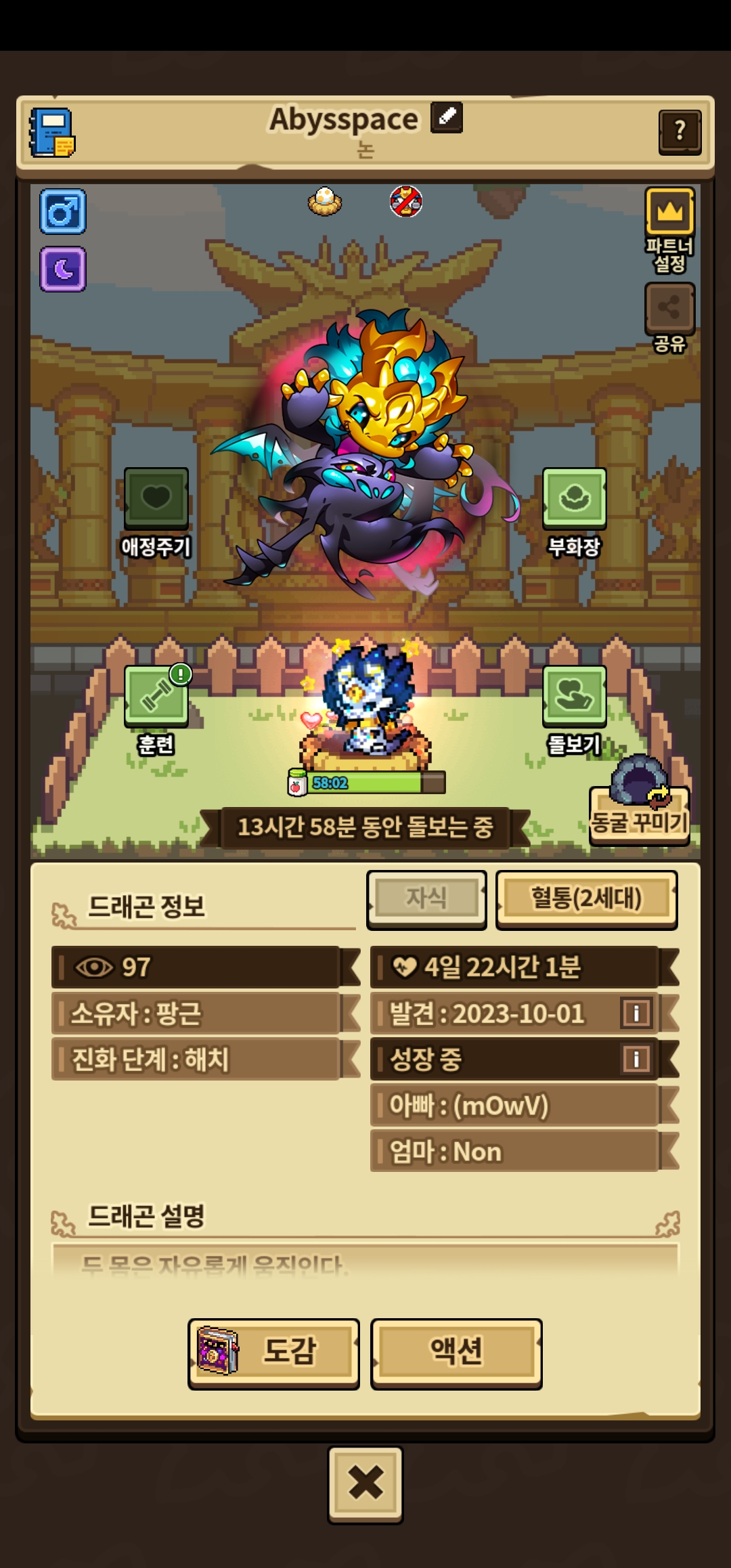Show info for 발견 date

(636, 1014)
